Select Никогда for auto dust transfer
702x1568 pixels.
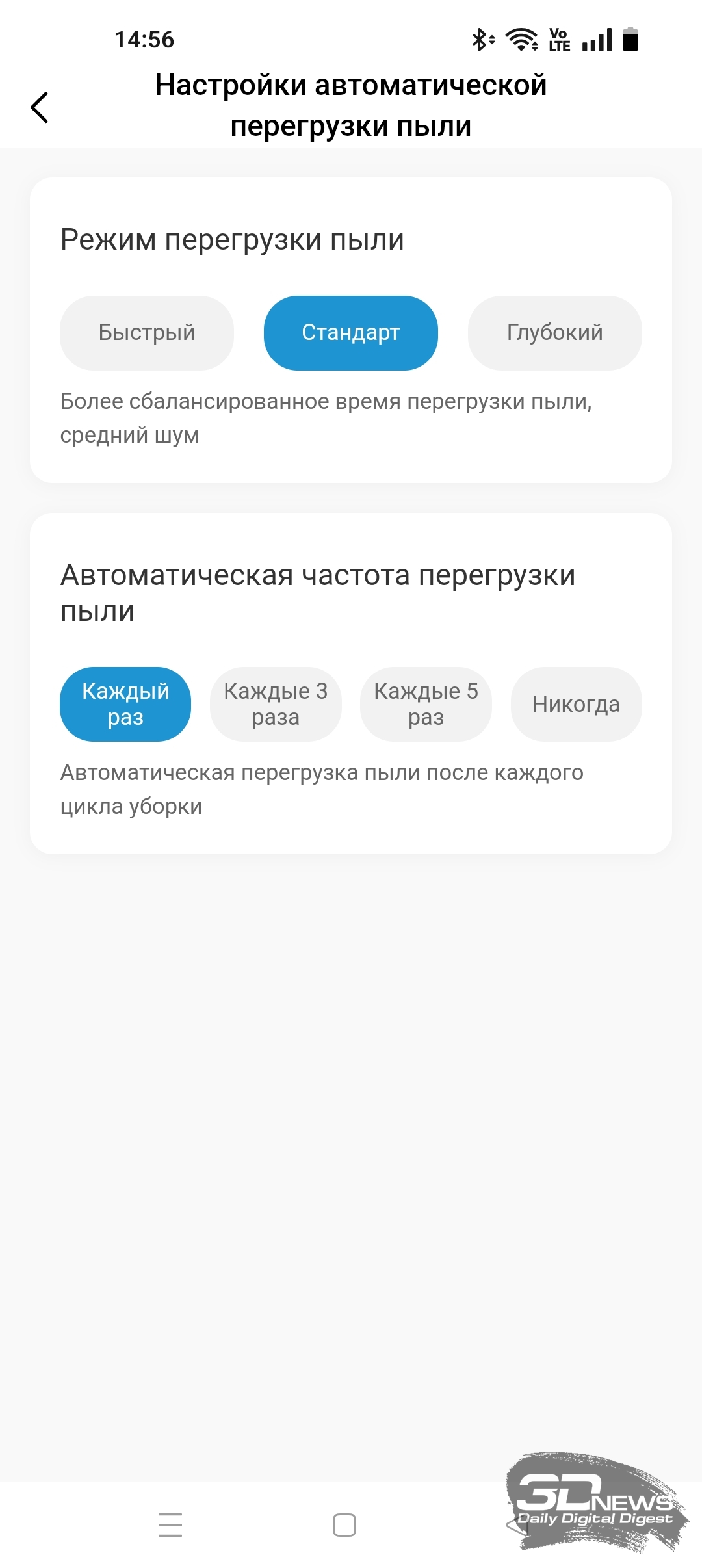pos(577,704)
